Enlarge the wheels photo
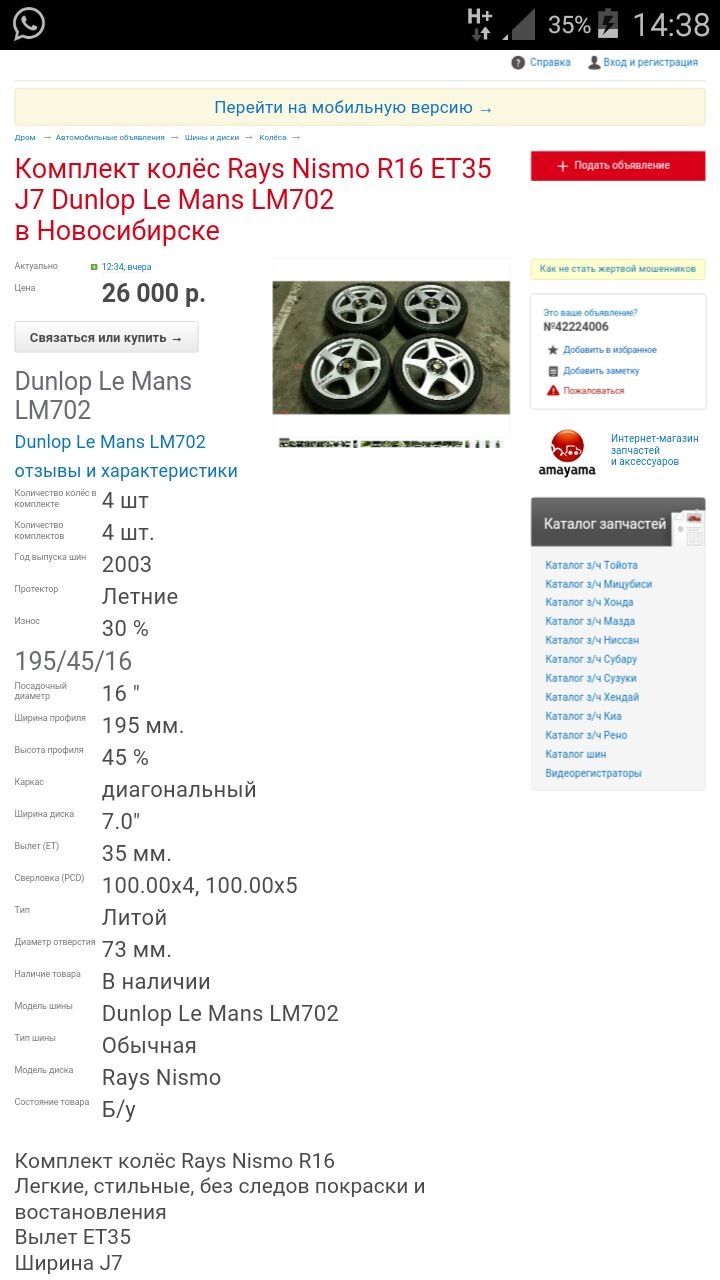This screenshot has height=1280, width=720. [x=391, y=347]
